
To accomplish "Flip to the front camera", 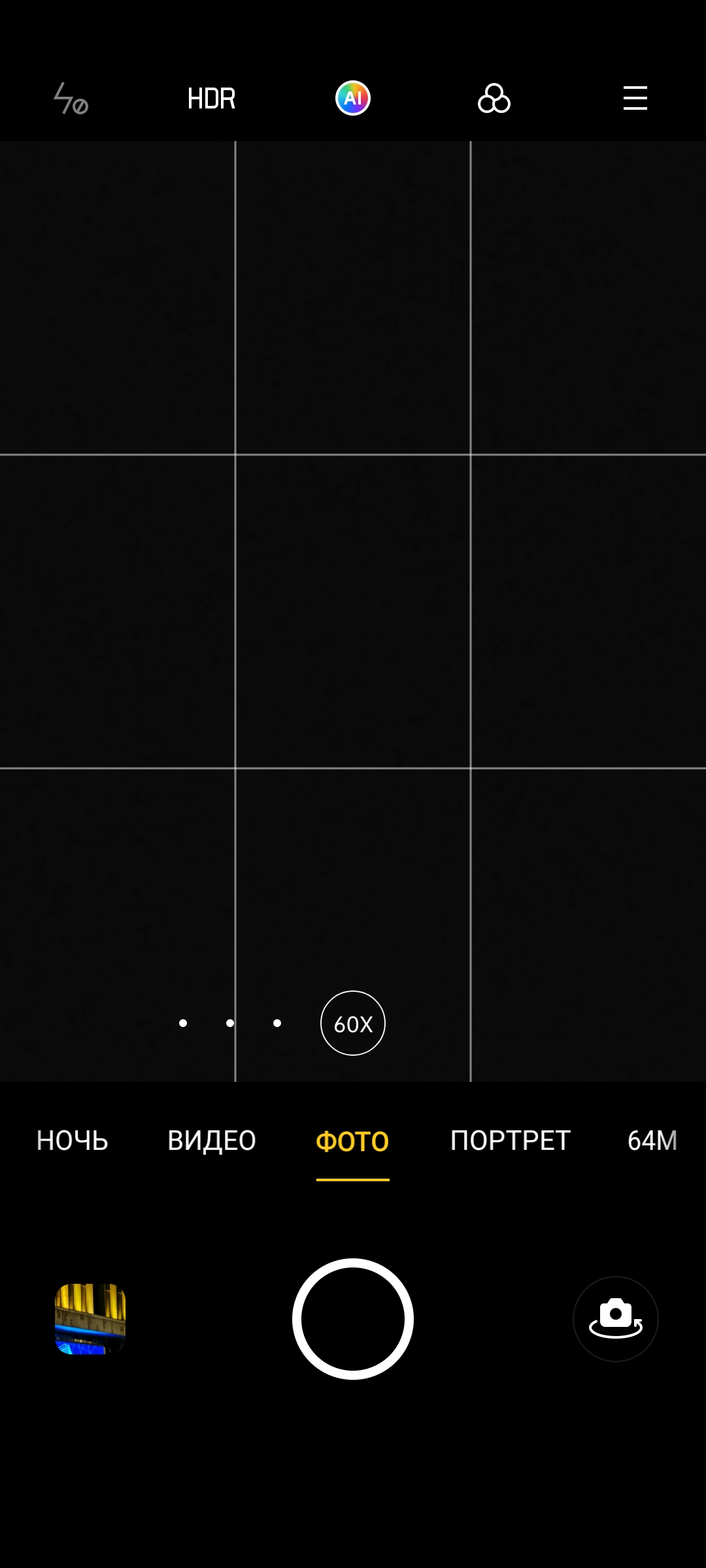I will (616, 1319).
